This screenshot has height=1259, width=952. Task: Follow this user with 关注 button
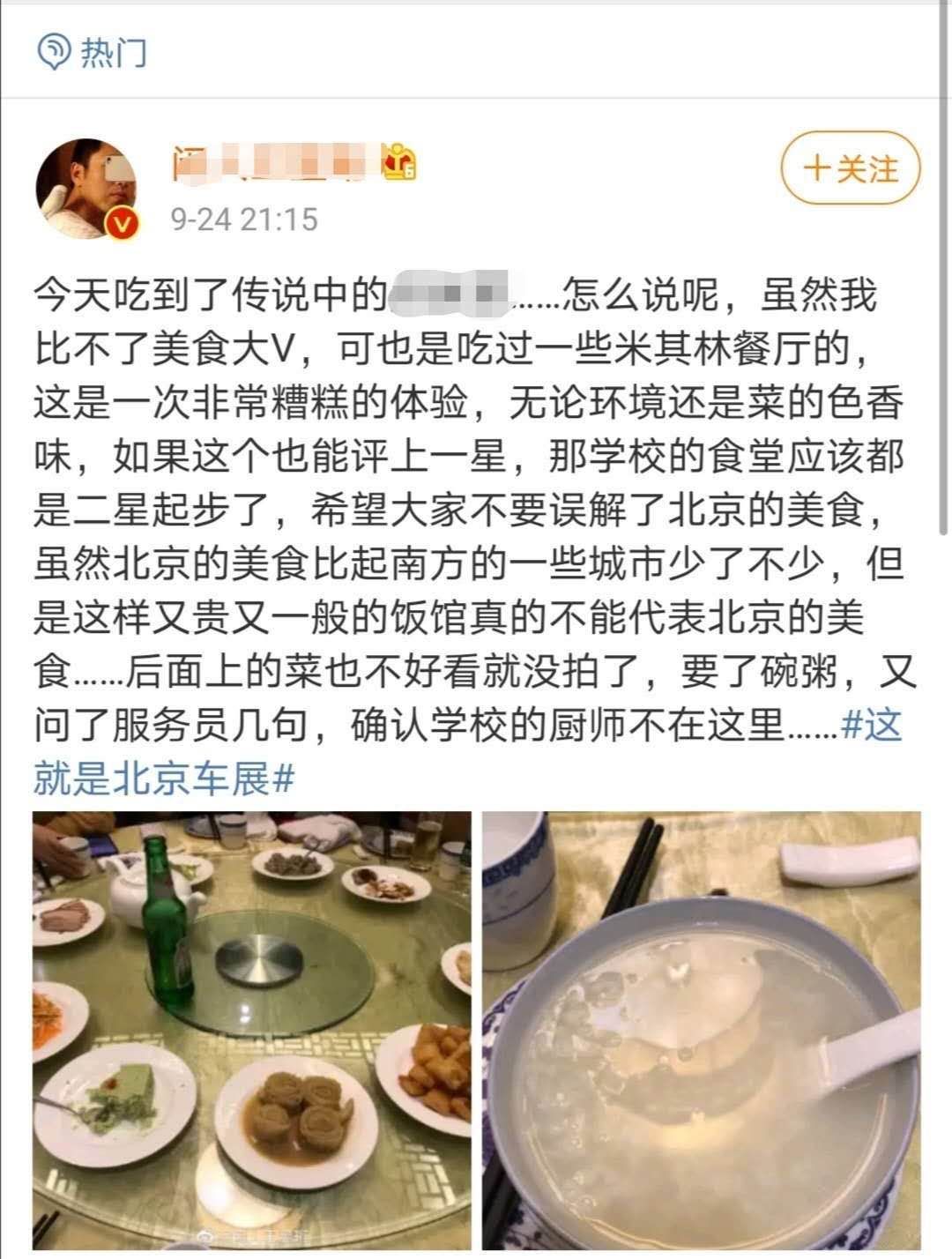(851, 168)
